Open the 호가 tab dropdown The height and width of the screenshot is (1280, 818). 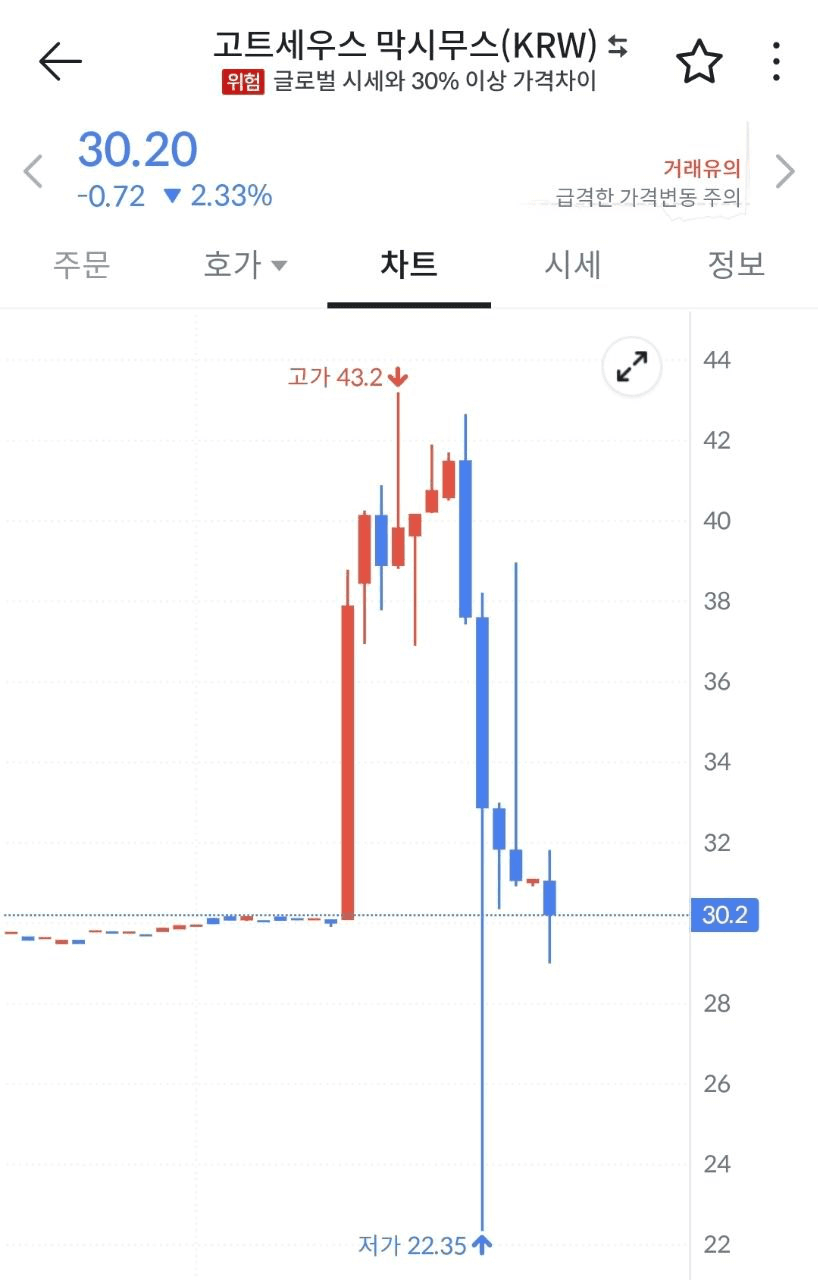click(245, 265)
